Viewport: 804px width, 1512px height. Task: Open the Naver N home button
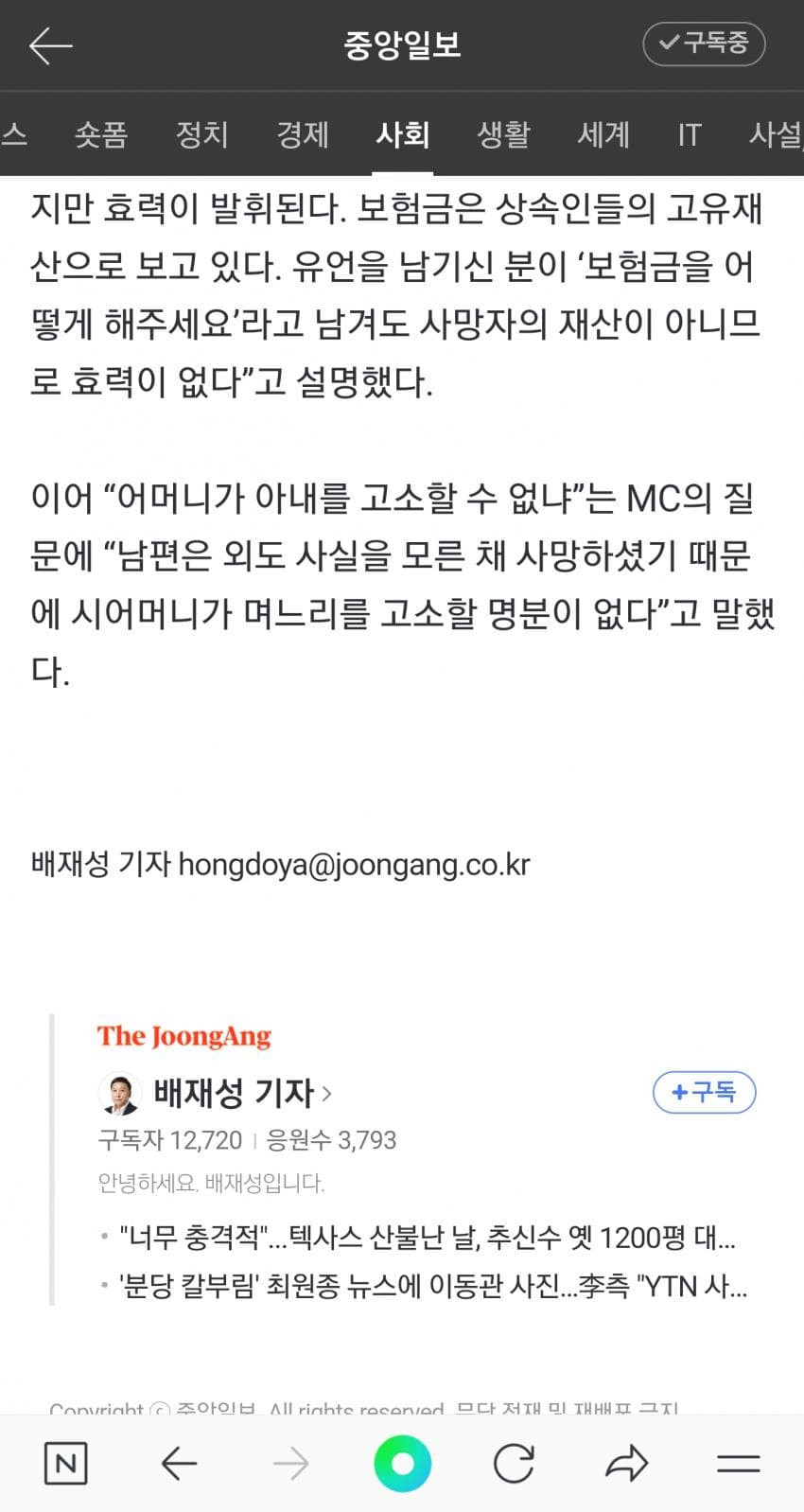(66, 1464)
